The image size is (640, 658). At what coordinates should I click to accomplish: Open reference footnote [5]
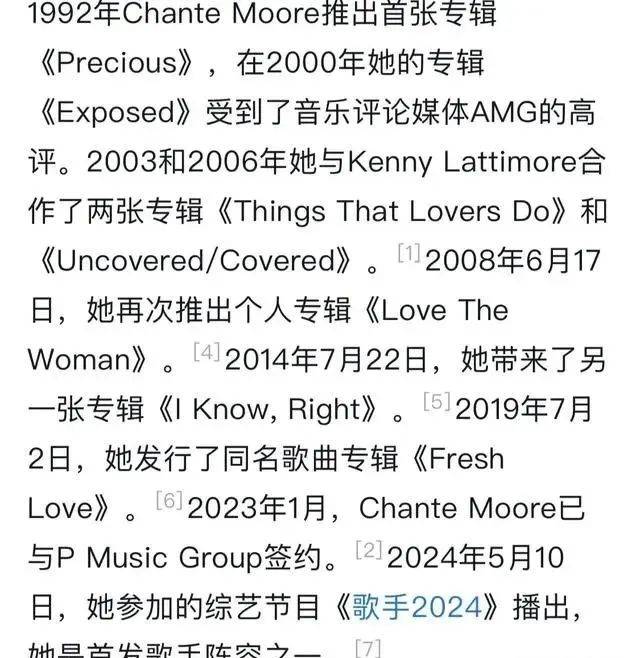tap(436, 402)
